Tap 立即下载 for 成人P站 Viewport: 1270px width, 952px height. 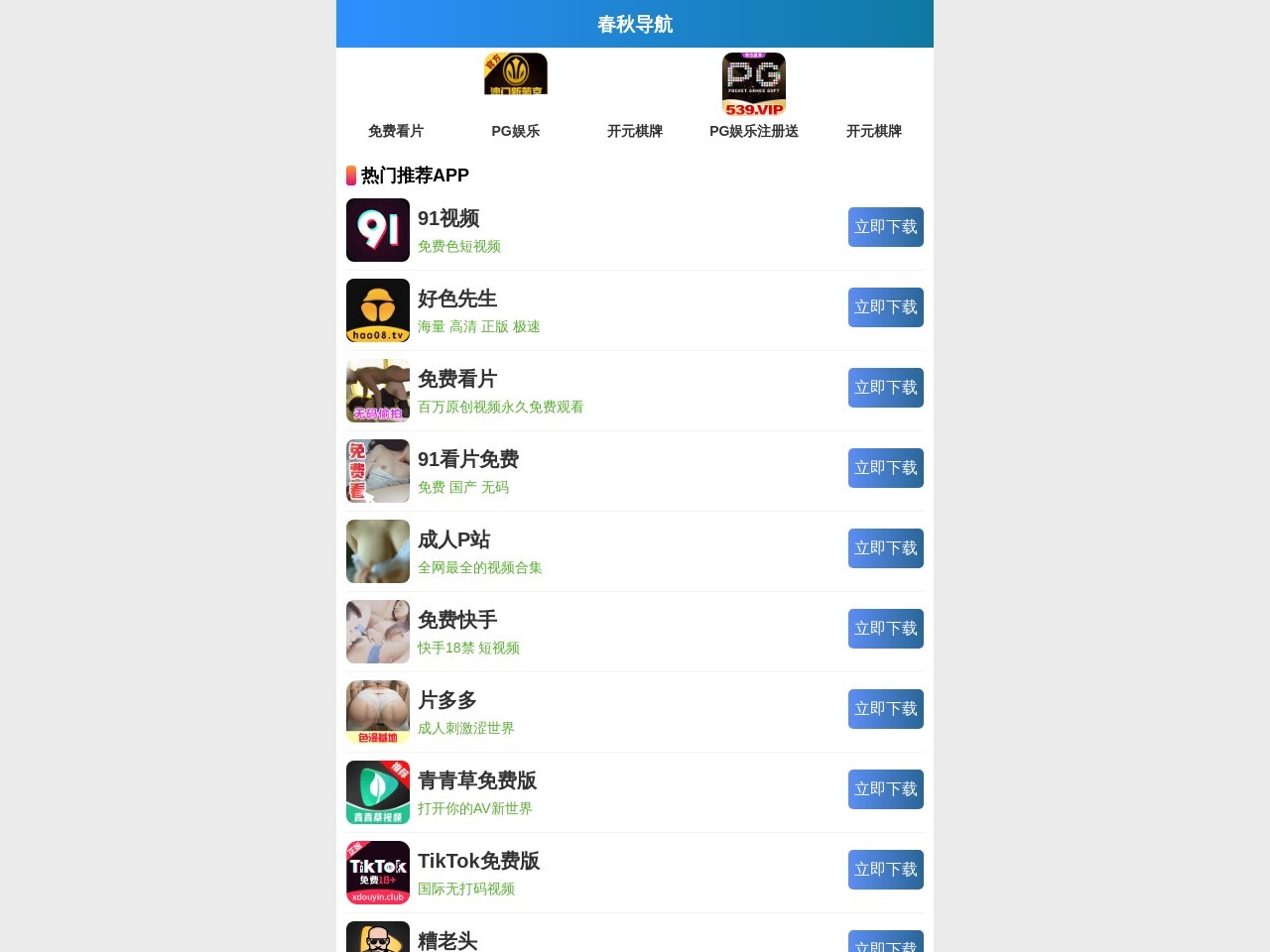pos(885,548)
